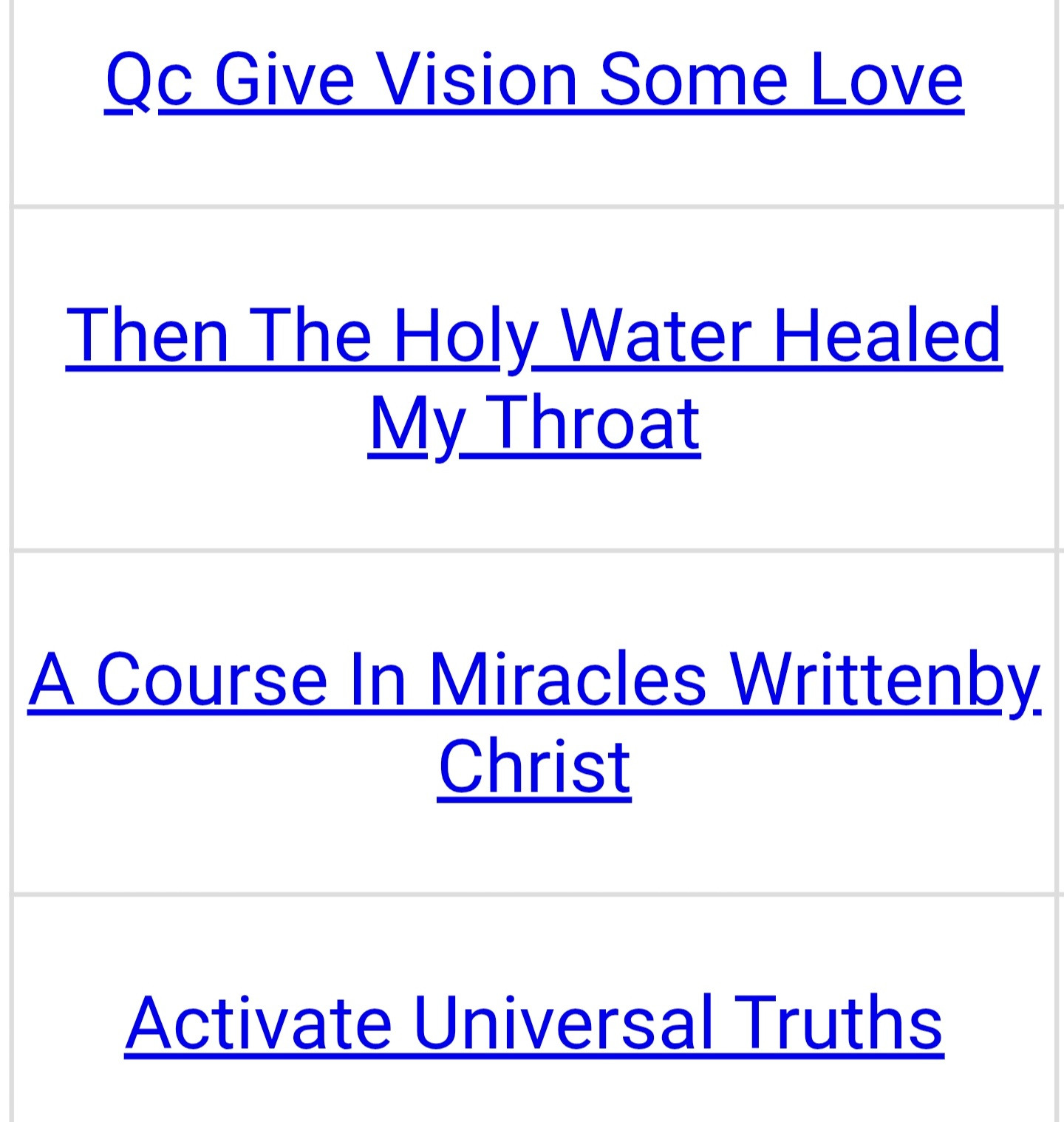The width and height of the screenshot is (1064, 1122).
Task: Open the Qc Give Vision Some Love link
Action: pyautogui.click(x=533, y=80)
